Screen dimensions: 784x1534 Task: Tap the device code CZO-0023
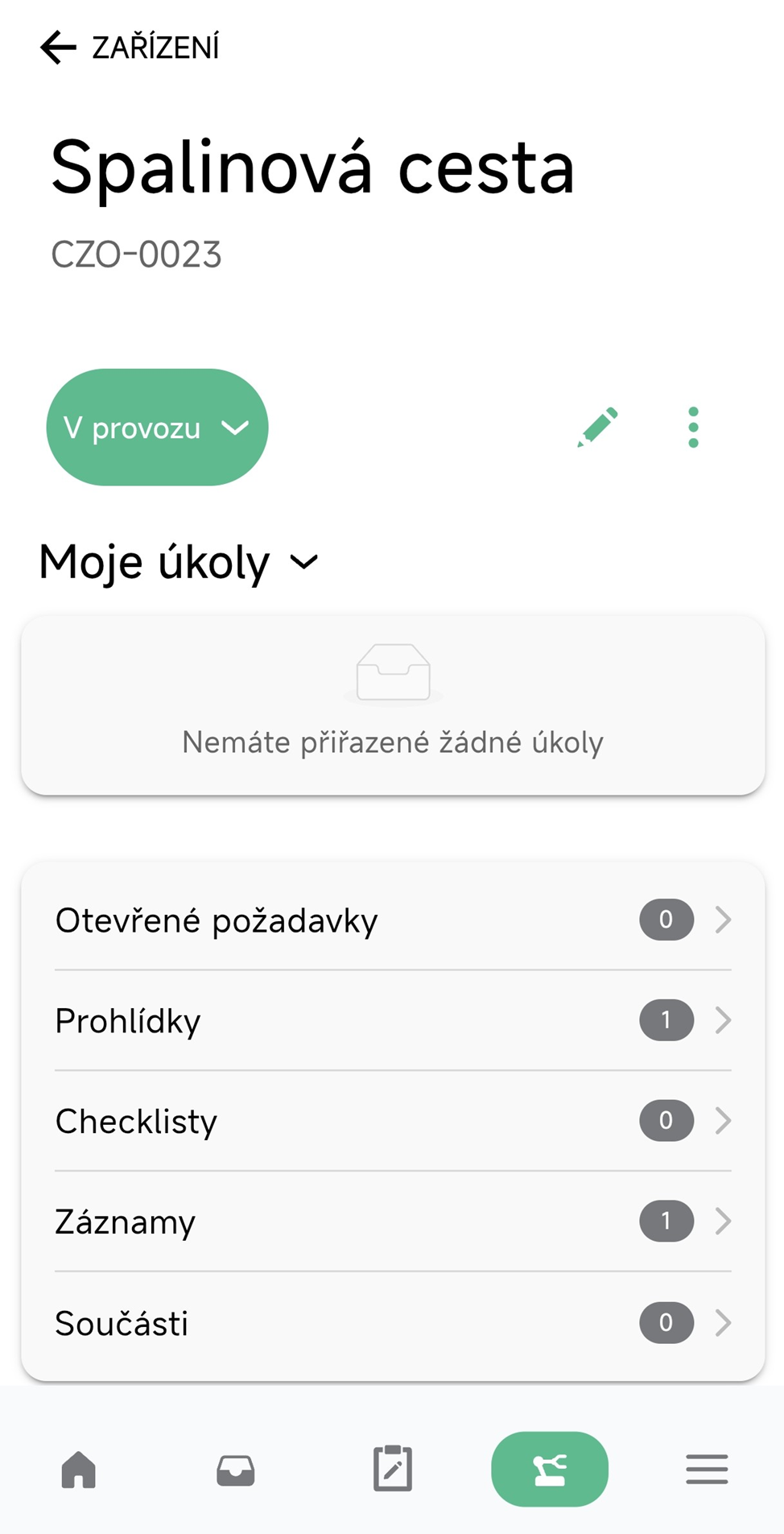tap(136, 254)
